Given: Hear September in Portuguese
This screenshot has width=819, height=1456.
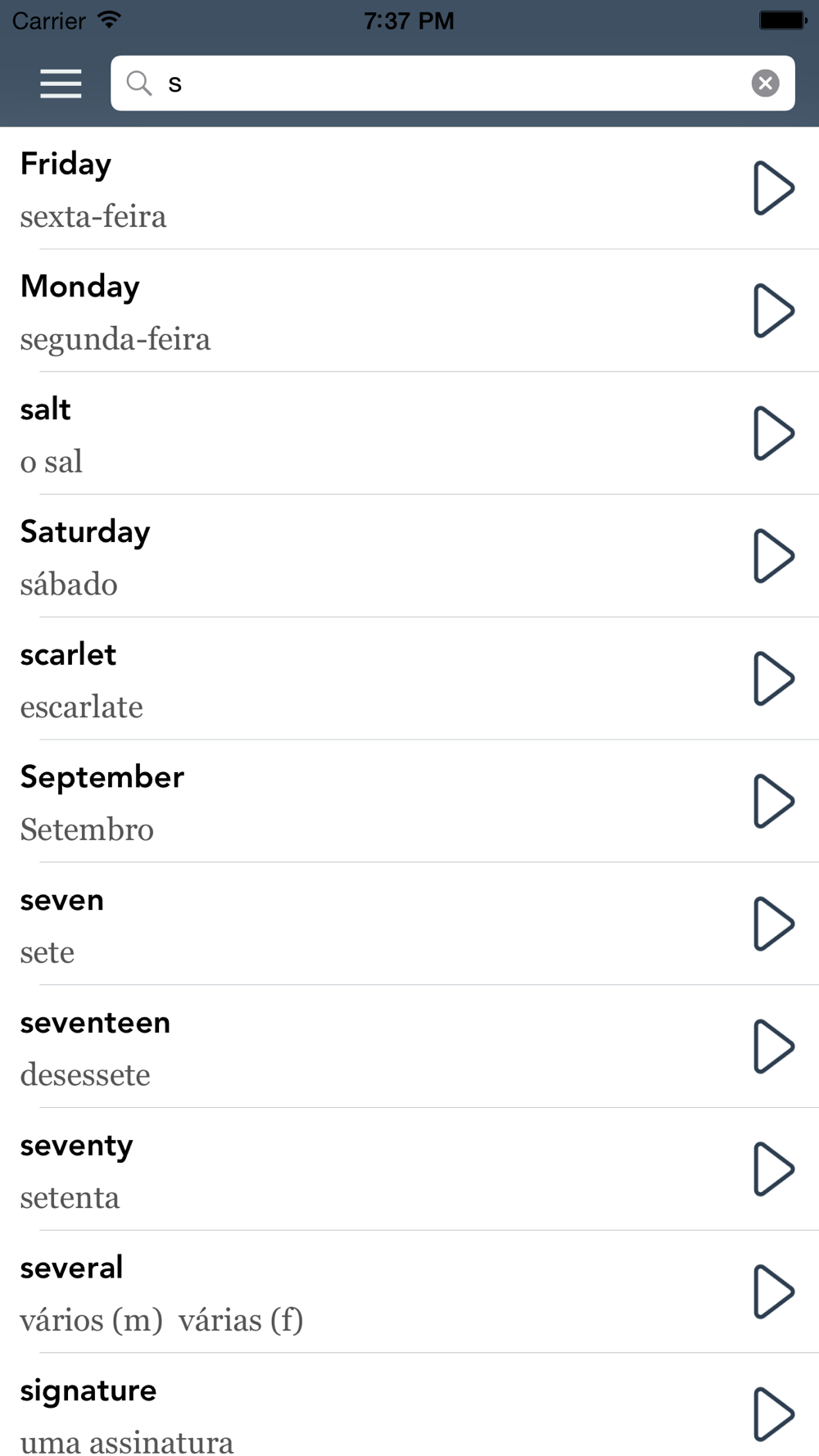Looking at the screenshot, I should (773, 801).
